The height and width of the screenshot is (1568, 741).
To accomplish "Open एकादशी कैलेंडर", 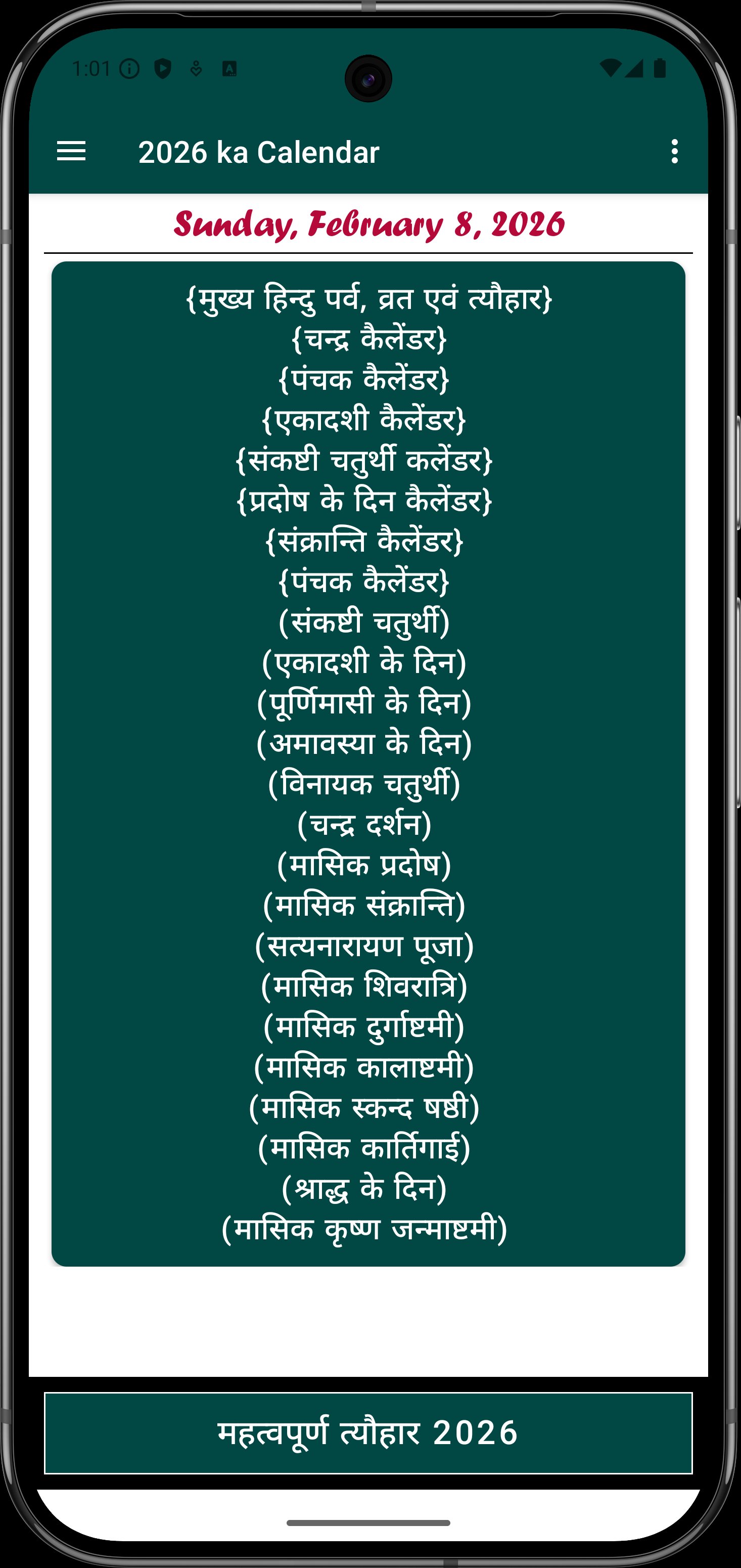I will 364,420.
